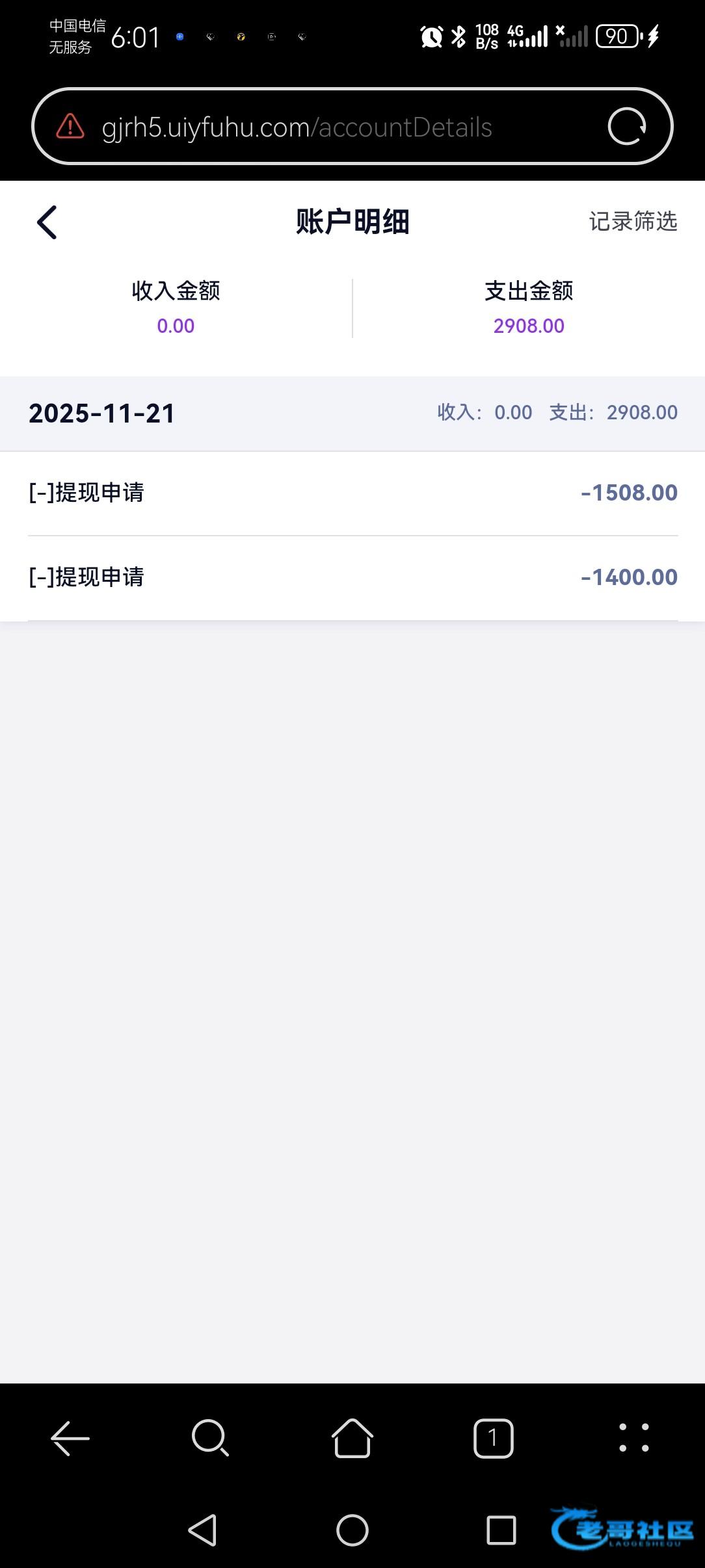The width and height of the screenshot is (705, 1568).
Task: Reload the page with the refresh icon
Action: [x=626, y=127]
